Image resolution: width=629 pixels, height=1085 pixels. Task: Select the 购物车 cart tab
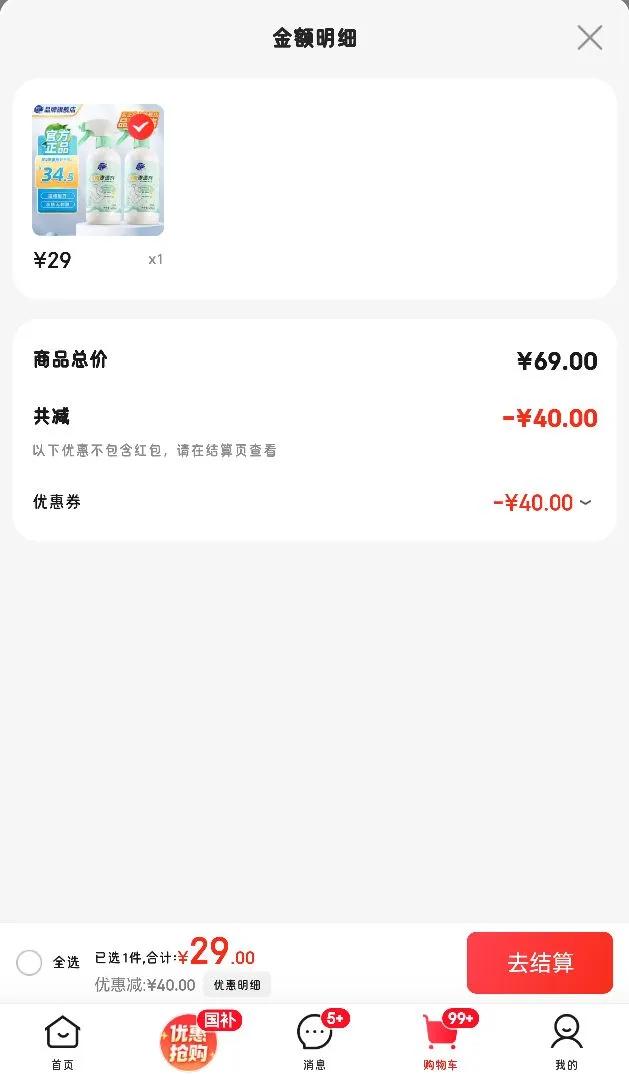pos(440,1042)
